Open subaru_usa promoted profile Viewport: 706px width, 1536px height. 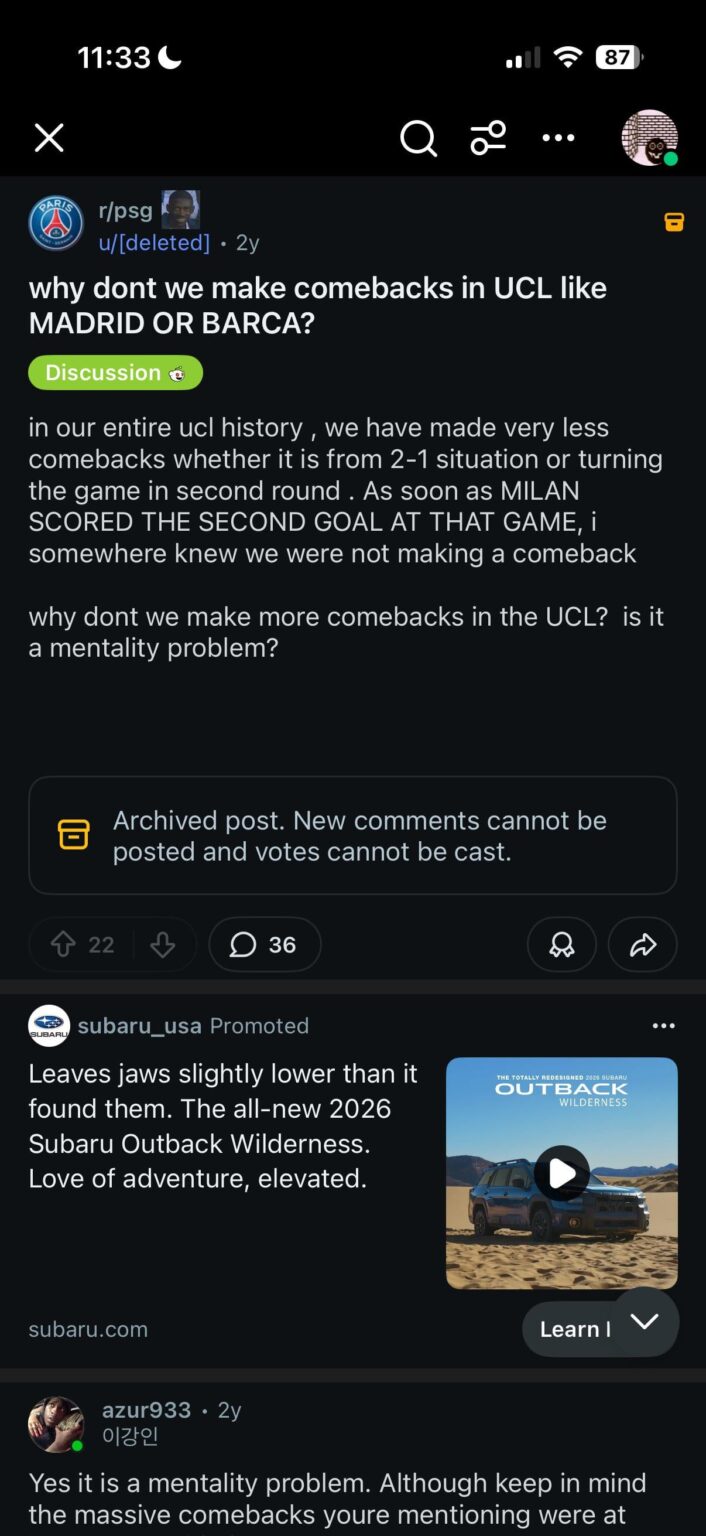[139, 1026]
